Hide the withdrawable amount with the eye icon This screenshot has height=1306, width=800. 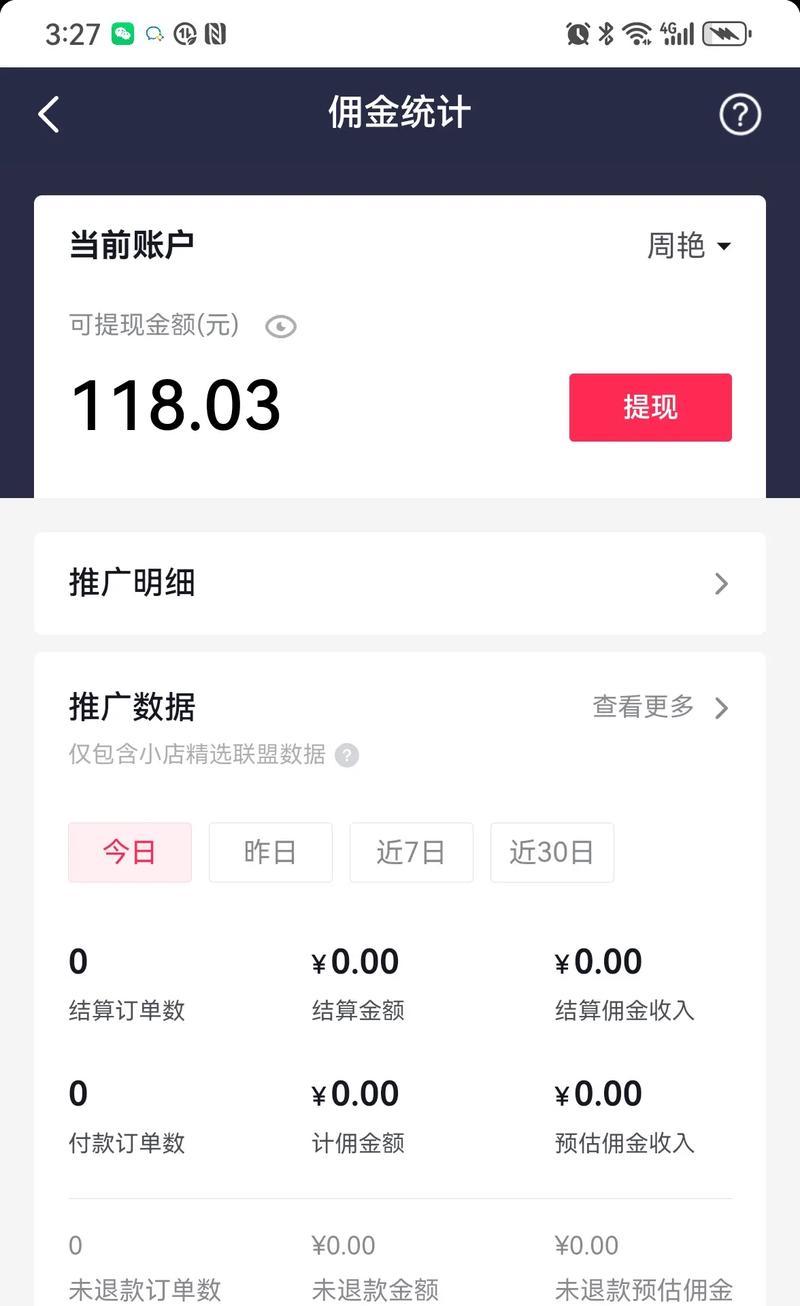pos(281,327)
